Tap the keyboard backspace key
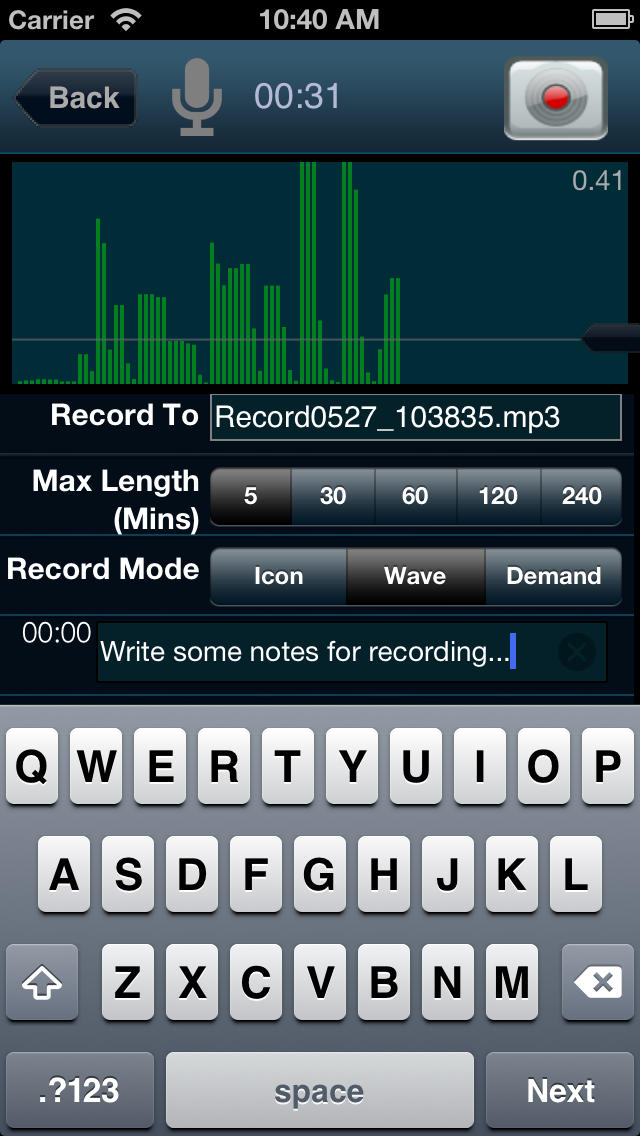 coord(597,982)
